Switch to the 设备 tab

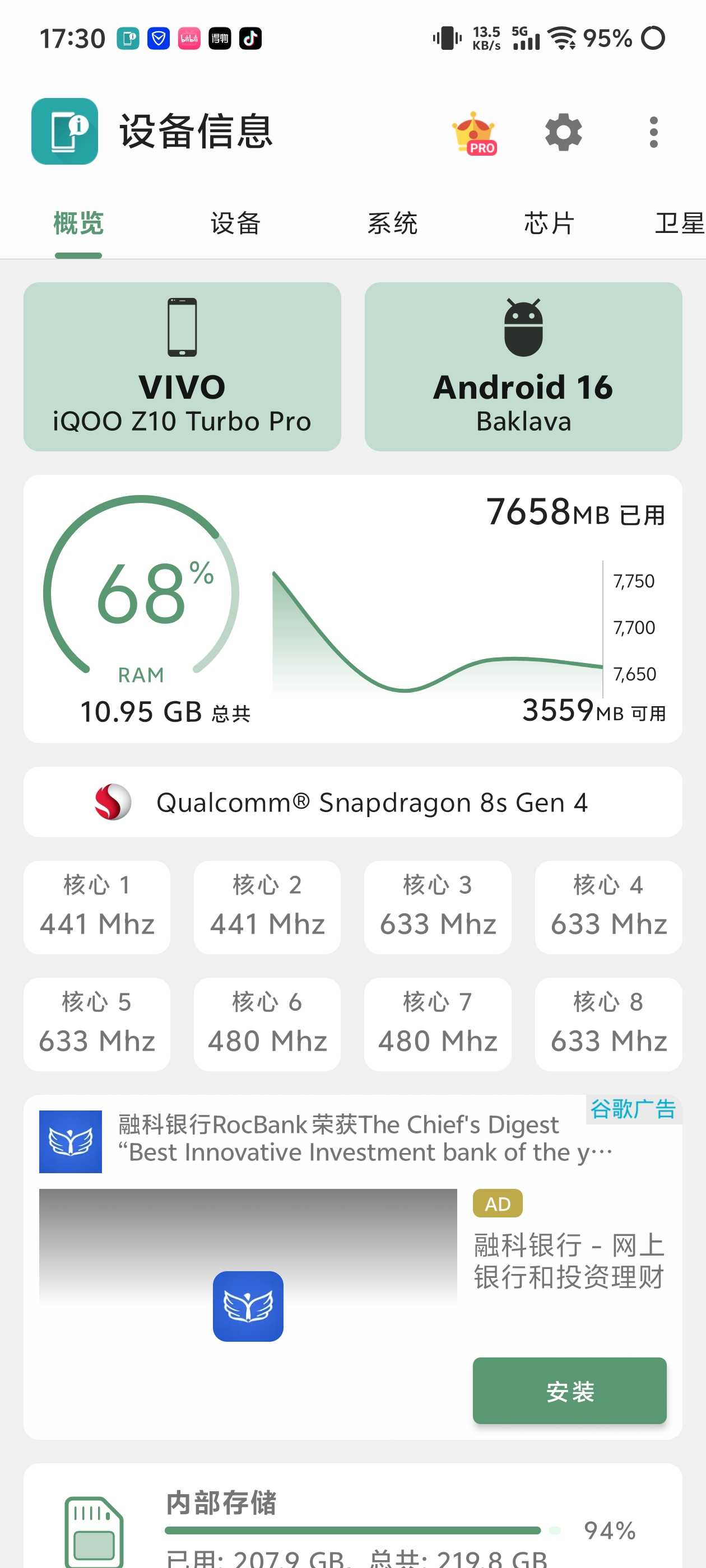point(236,223)
